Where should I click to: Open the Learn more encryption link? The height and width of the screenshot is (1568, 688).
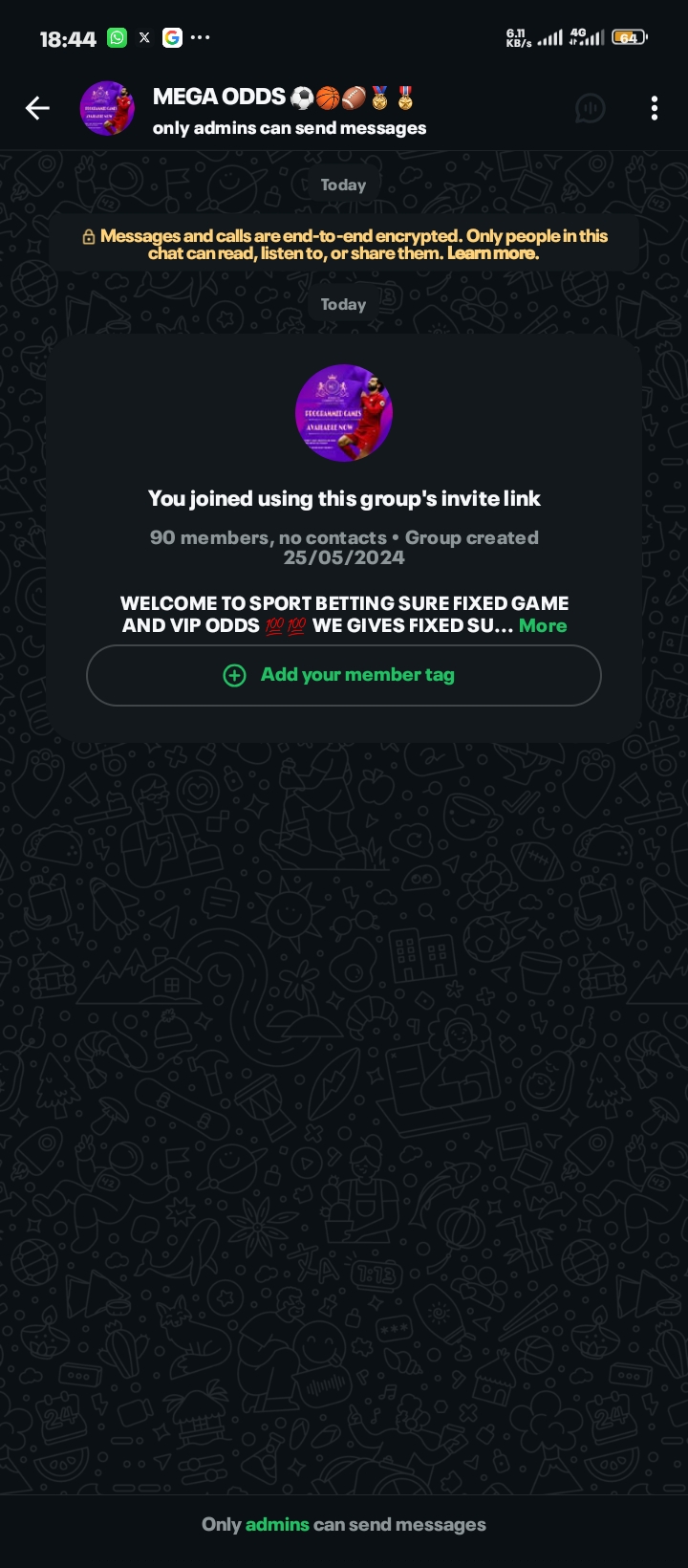click(x=493, y=253)
